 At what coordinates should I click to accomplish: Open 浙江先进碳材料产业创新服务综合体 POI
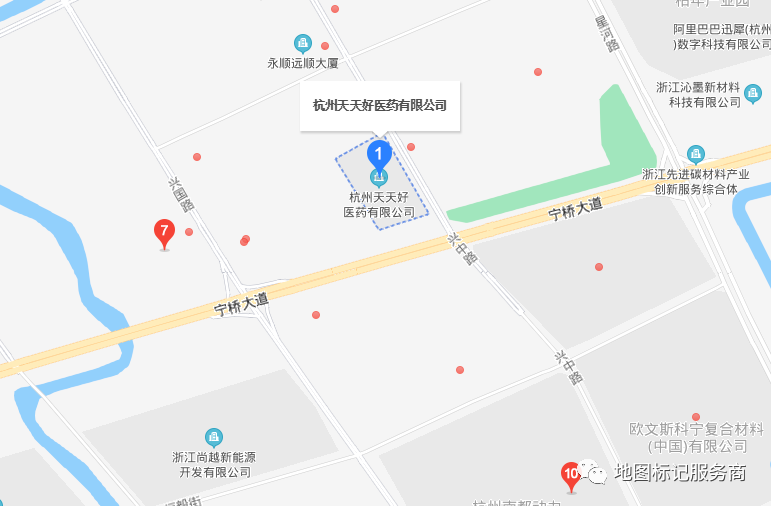696,155
